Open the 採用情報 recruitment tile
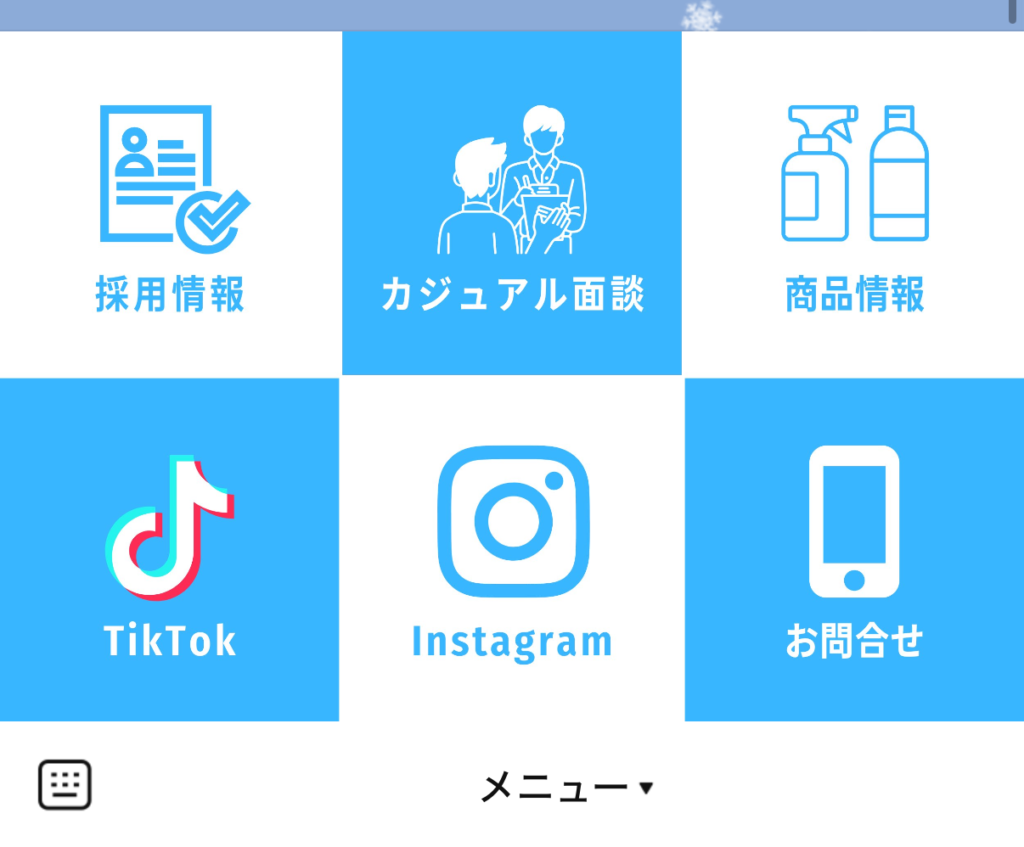This screenshot has height=847, width=1024. tap(170, 205)
